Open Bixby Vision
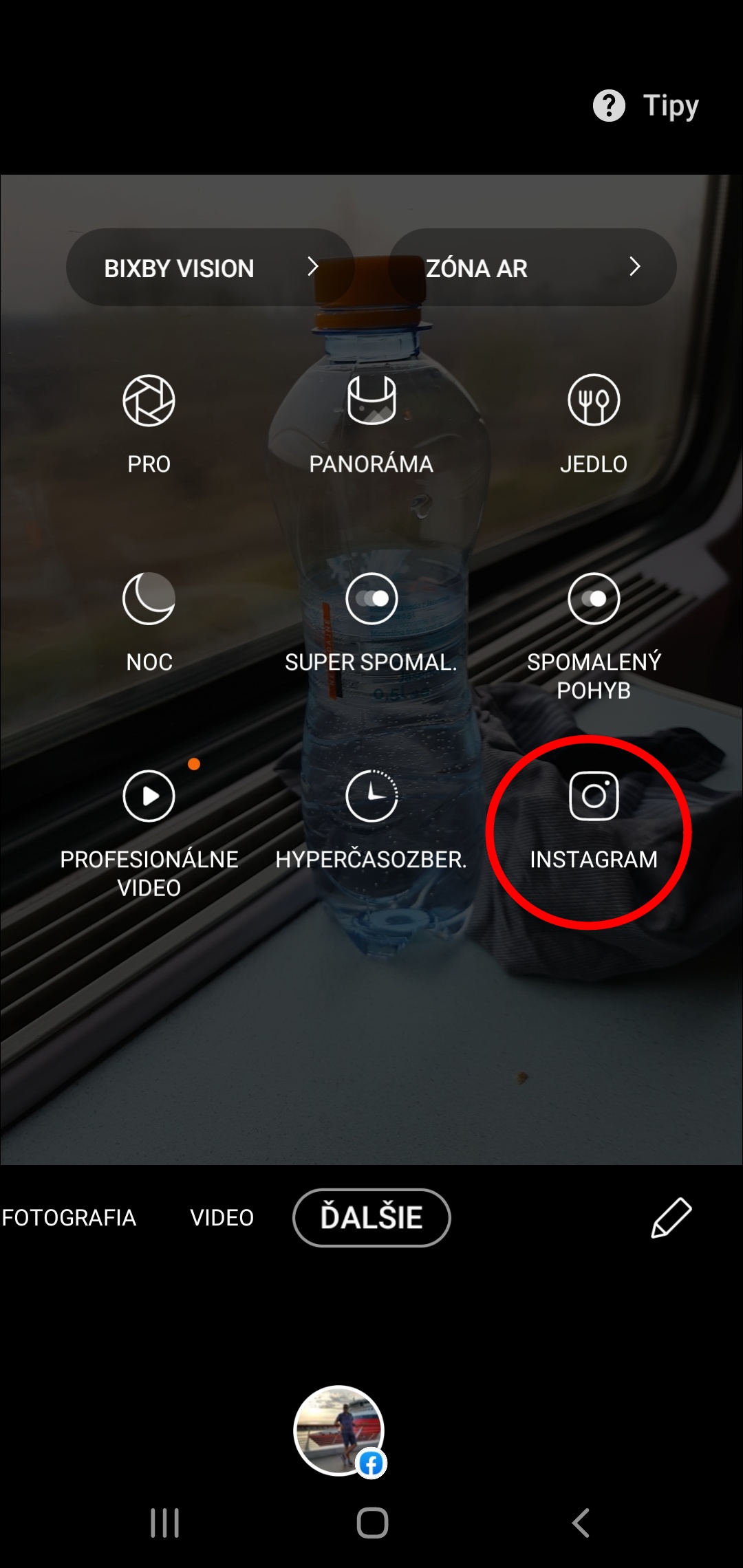This screenshot has height=1568, width=743. [209, 268]
